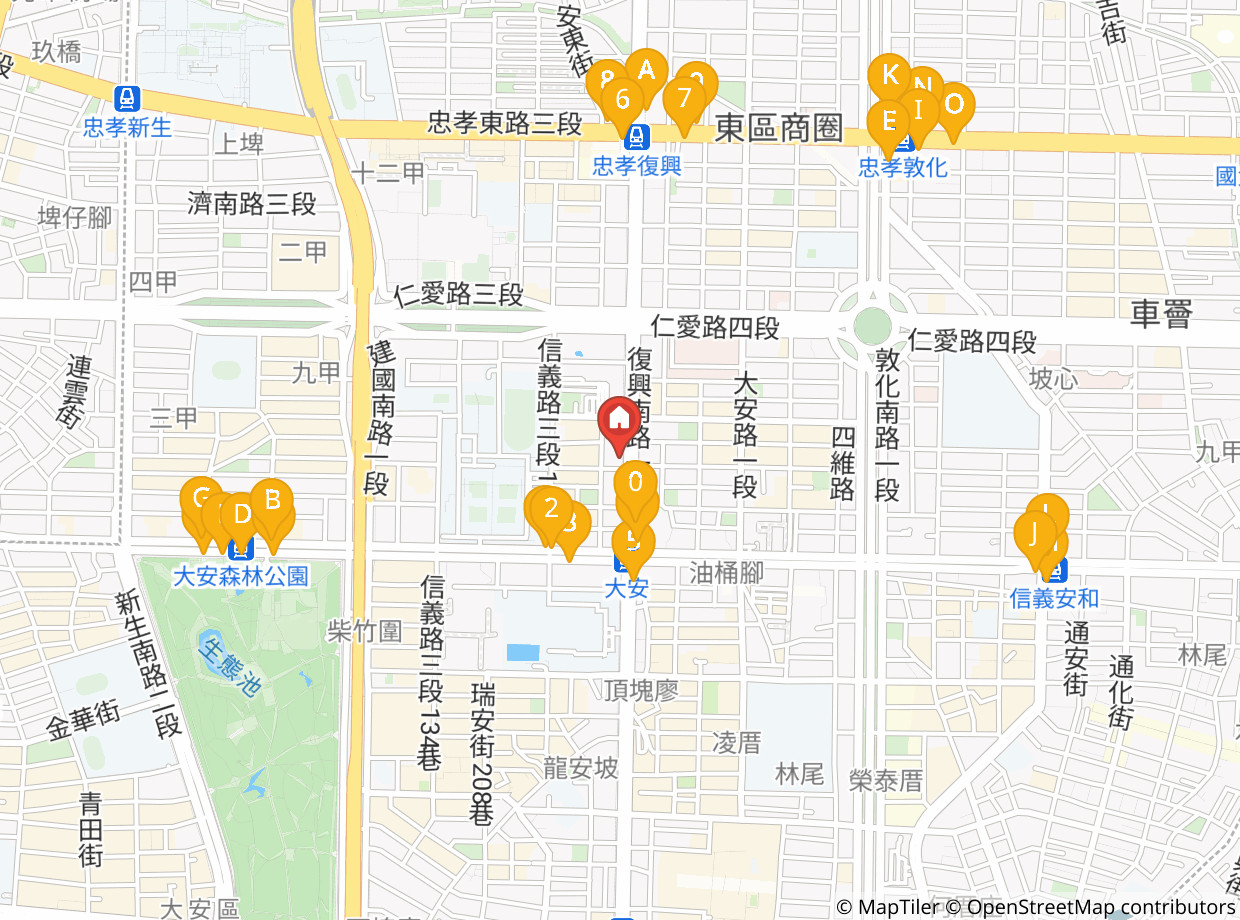Select marker G near 大安森林公園

[x=201, y=502]
